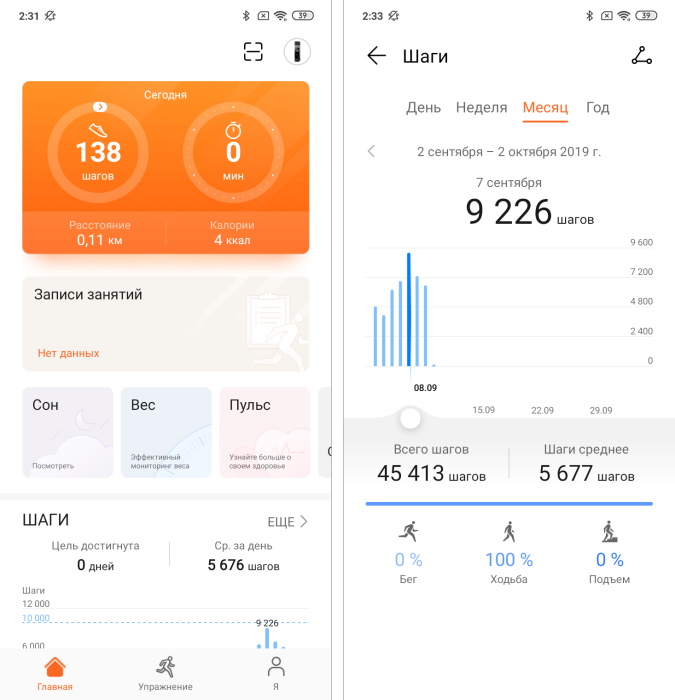This screenshot has width=675, height=700.
Task: Open the Пульс card
Action: 264,432
